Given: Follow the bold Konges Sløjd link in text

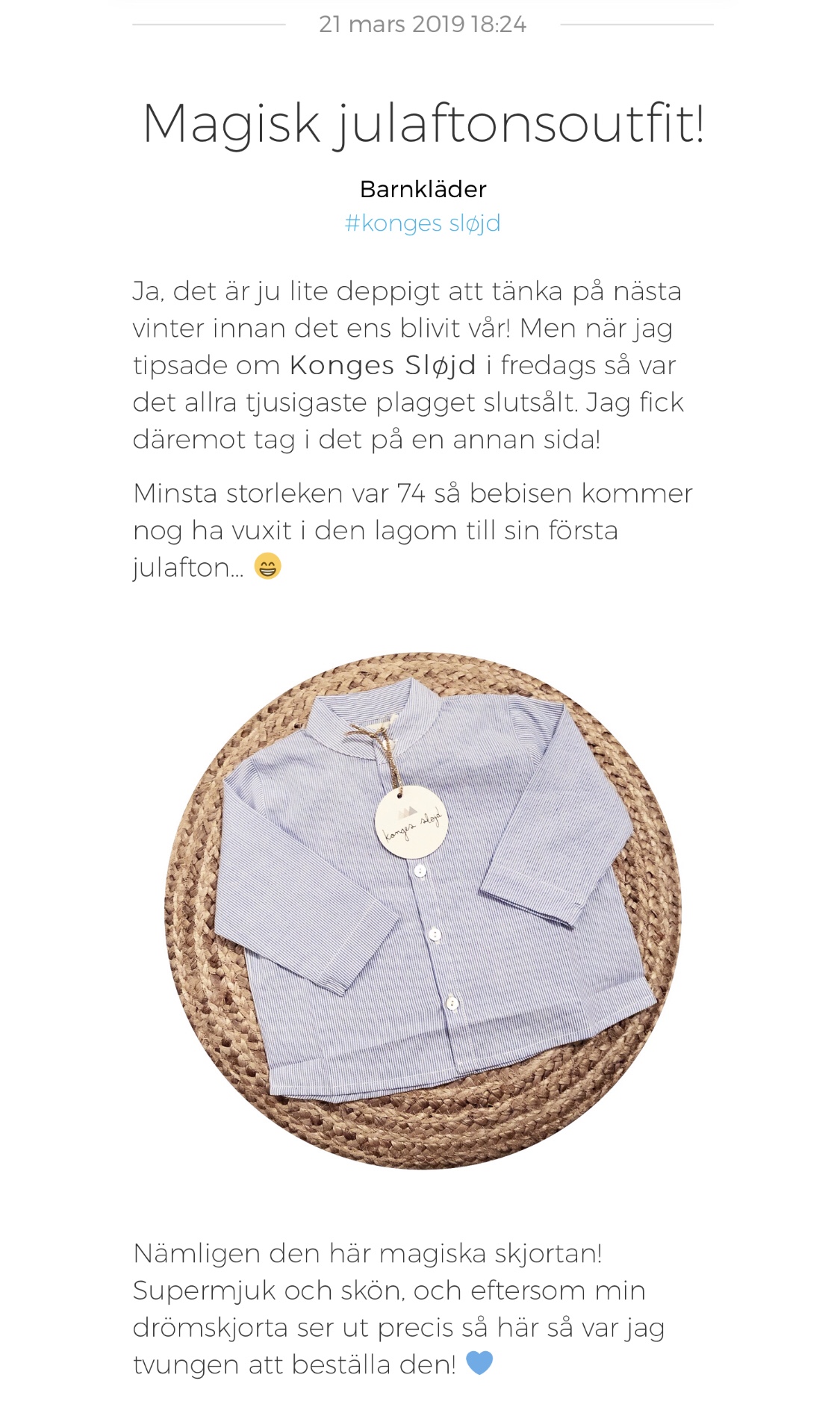Looking at the screenshot, I should tap(382, 365).
